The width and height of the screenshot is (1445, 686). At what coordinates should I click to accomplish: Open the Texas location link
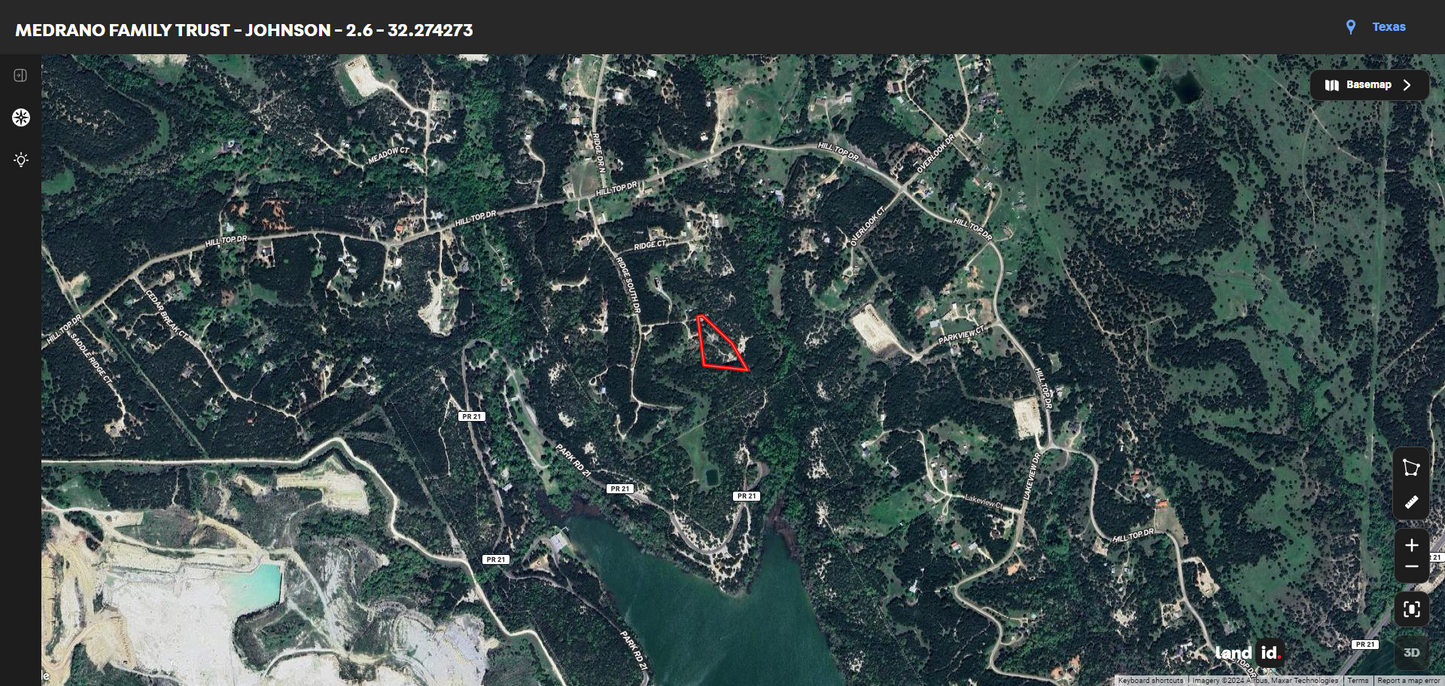pyautogui.click(x=1388, y=27)
